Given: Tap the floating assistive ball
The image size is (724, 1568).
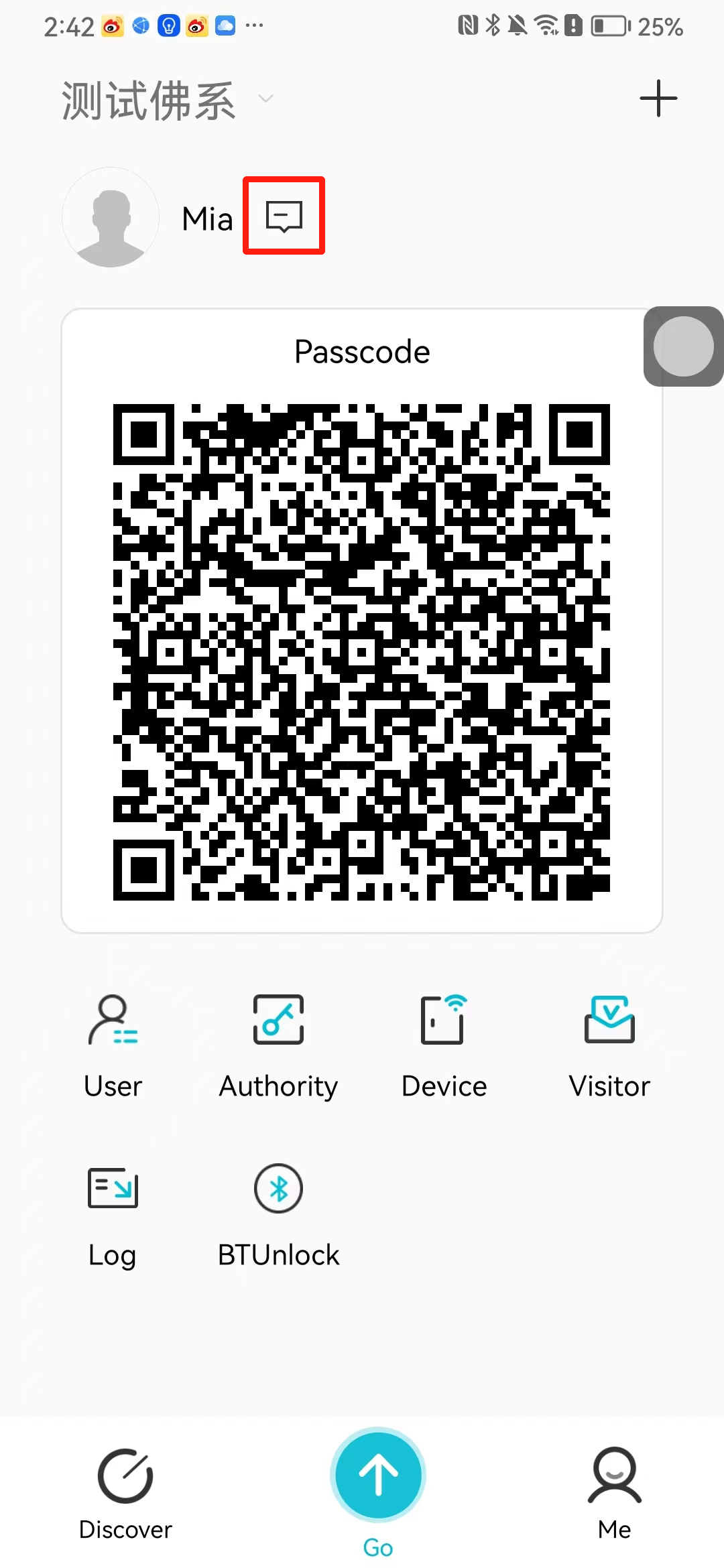Looking at the screenshot, I should point(683,346).
